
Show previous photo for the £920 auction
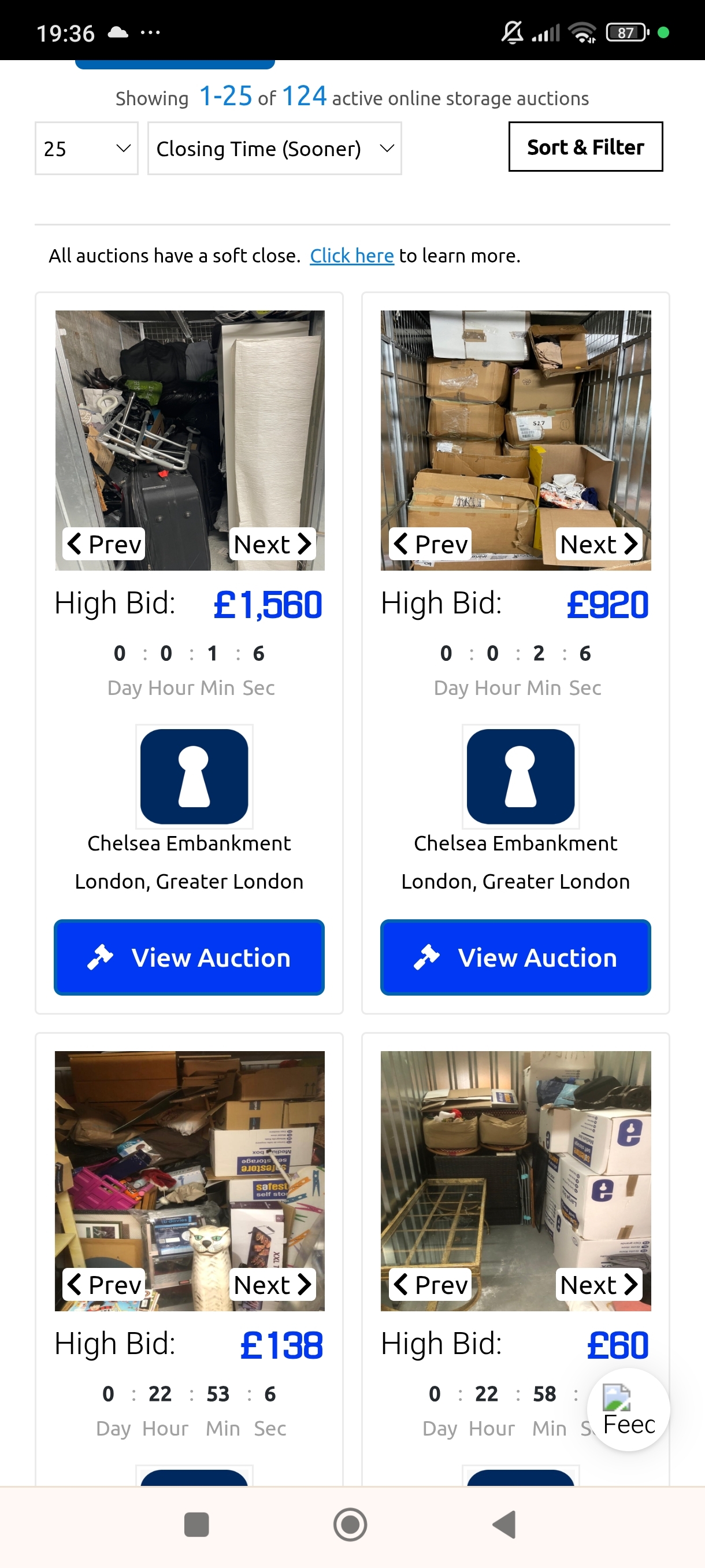coord(430,543)
